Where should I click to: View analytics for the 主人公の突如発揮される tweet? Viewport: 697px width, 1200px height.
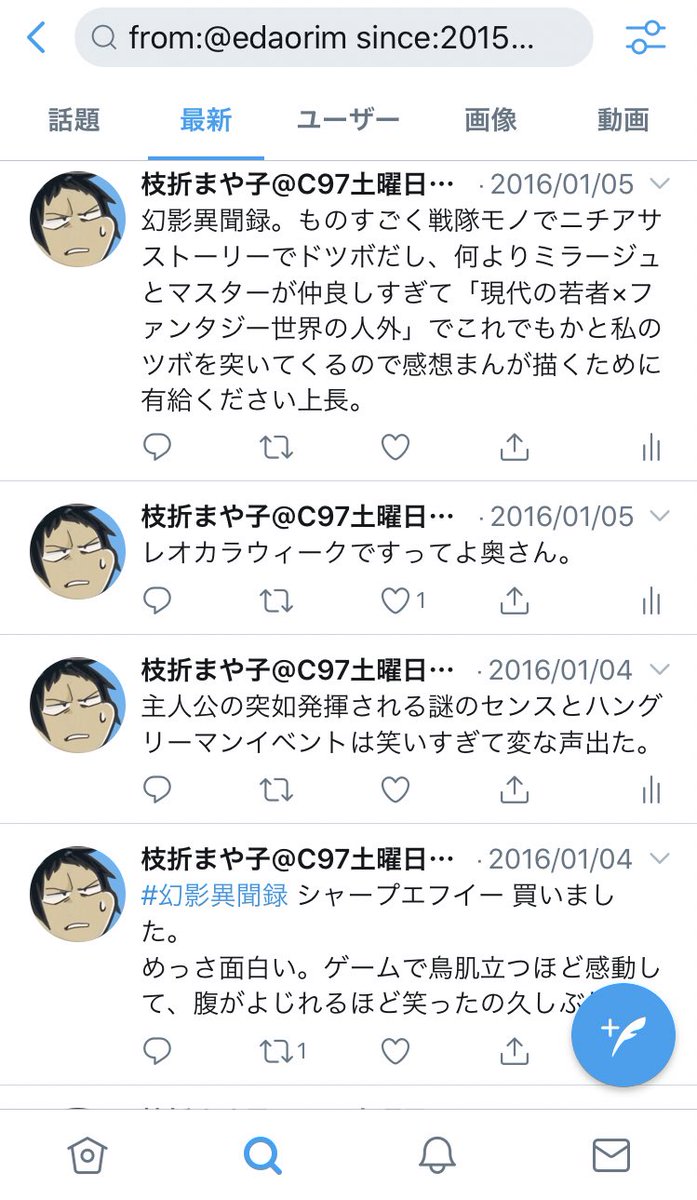pos(651,790)
